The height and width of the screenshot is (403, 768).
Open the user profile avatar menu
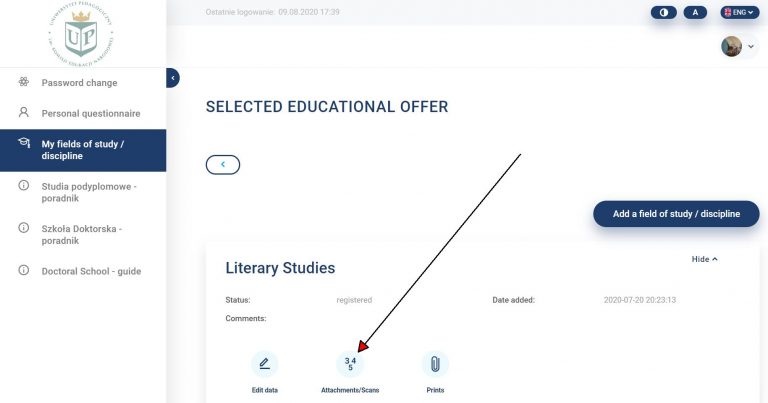(x=738, y=46)
